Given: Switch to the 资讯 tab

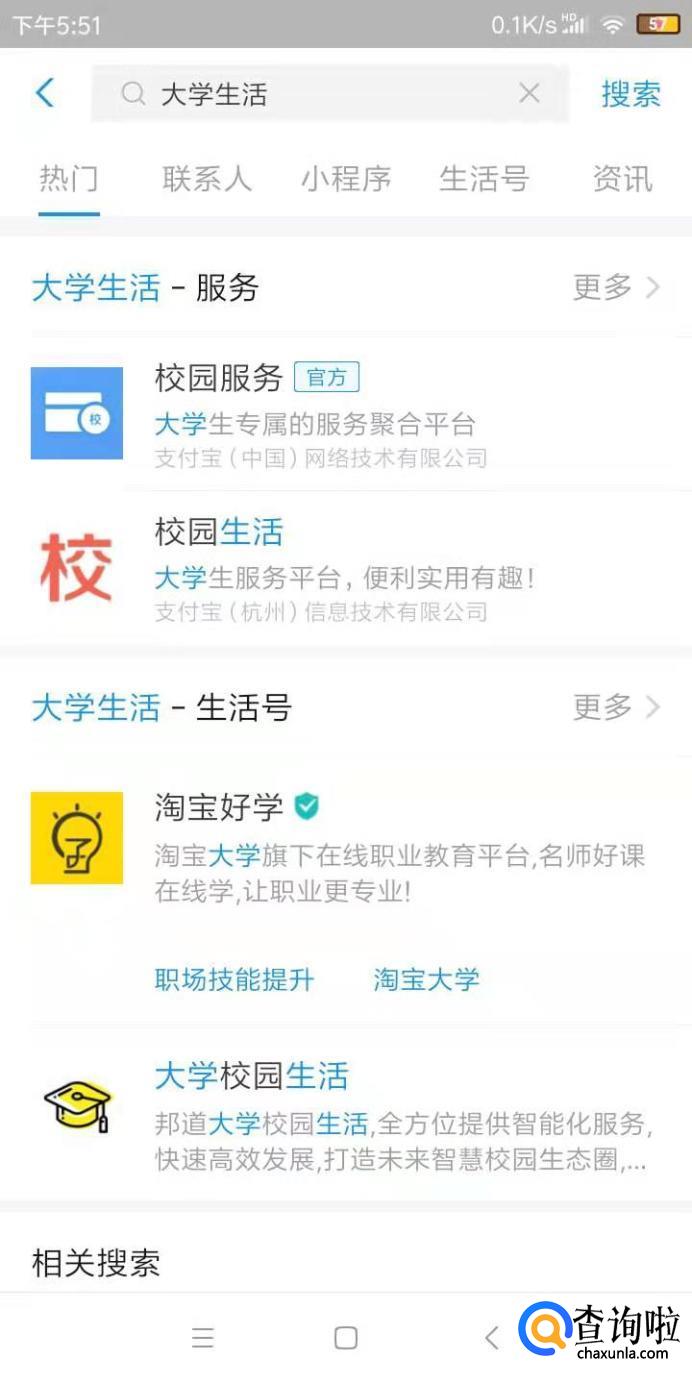Looking at the screenshot, I should [622, 179].
